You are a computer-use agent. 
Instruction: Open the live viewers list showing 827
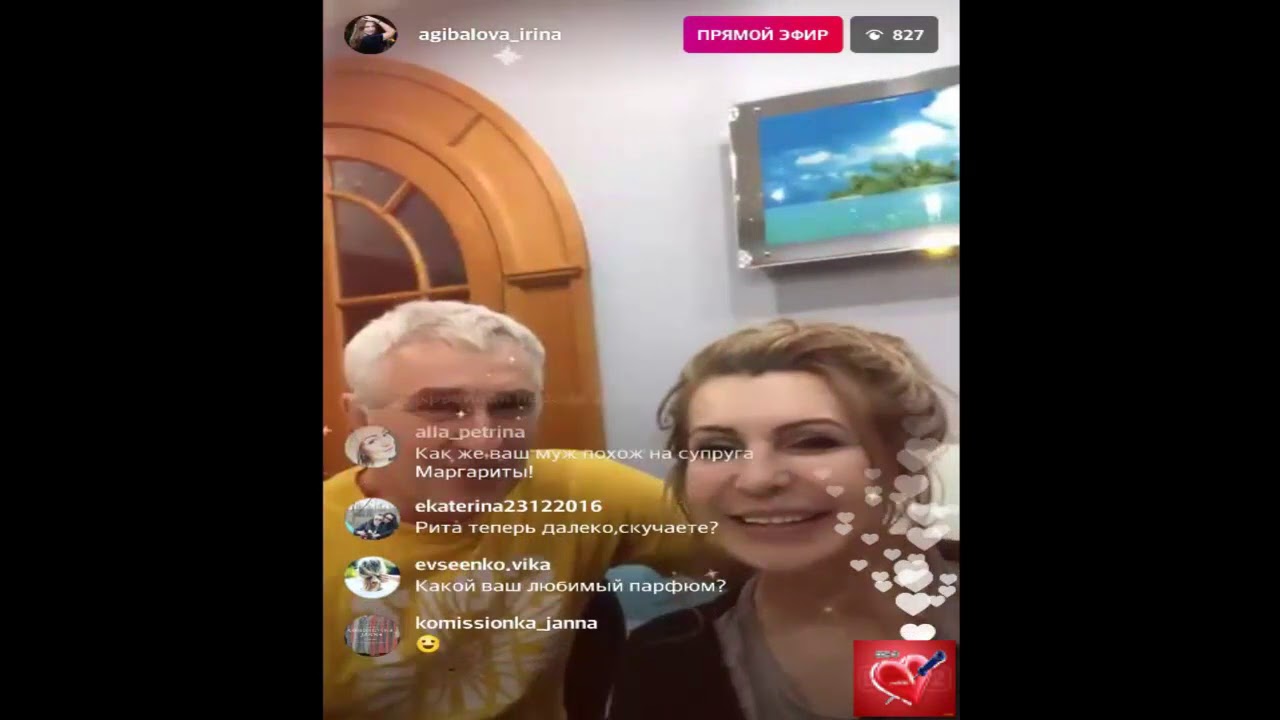click(x=894, y=34)
